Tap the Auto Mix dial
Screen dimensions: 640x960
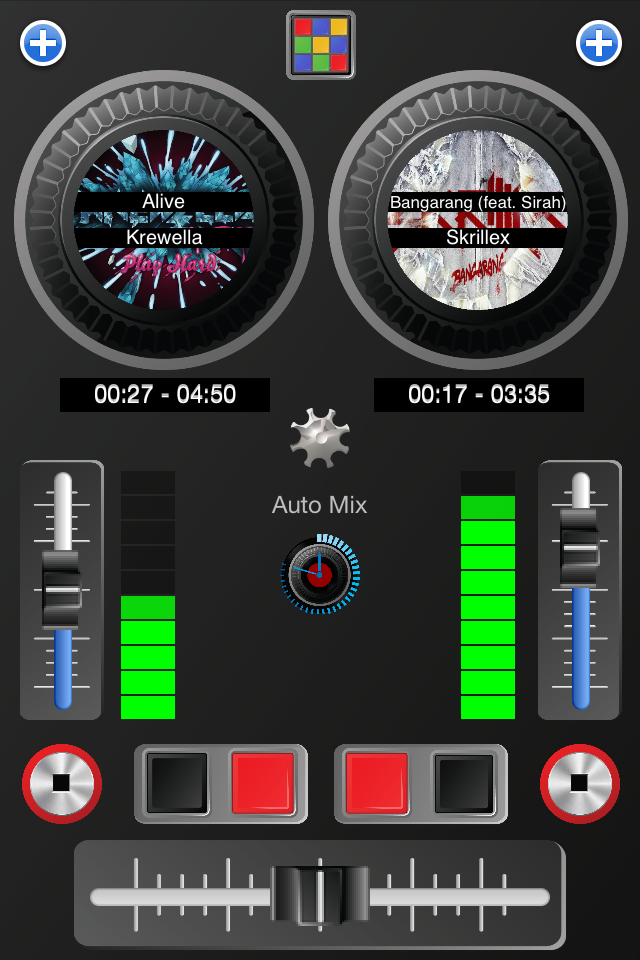[x=320, y=574]
